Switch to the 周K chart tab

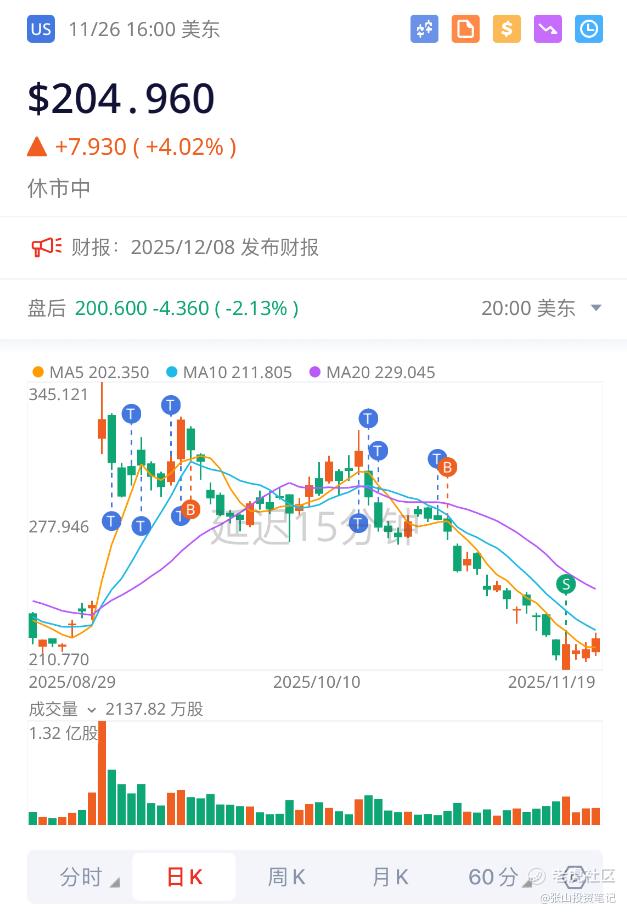coord(286,877)
